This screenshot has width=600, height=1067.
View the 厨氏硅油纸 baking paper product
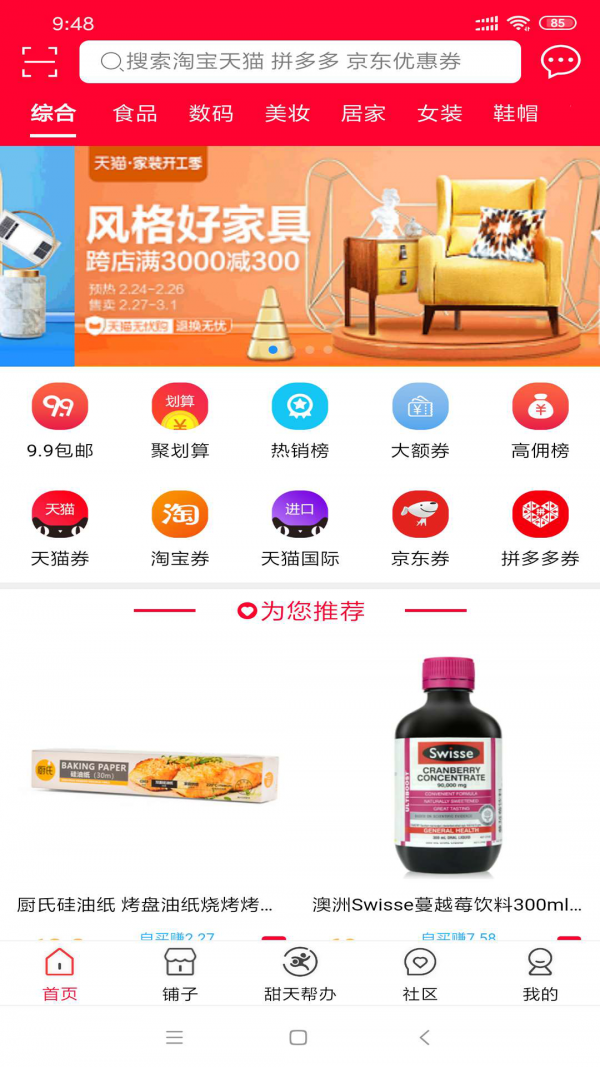click(150, 780)
